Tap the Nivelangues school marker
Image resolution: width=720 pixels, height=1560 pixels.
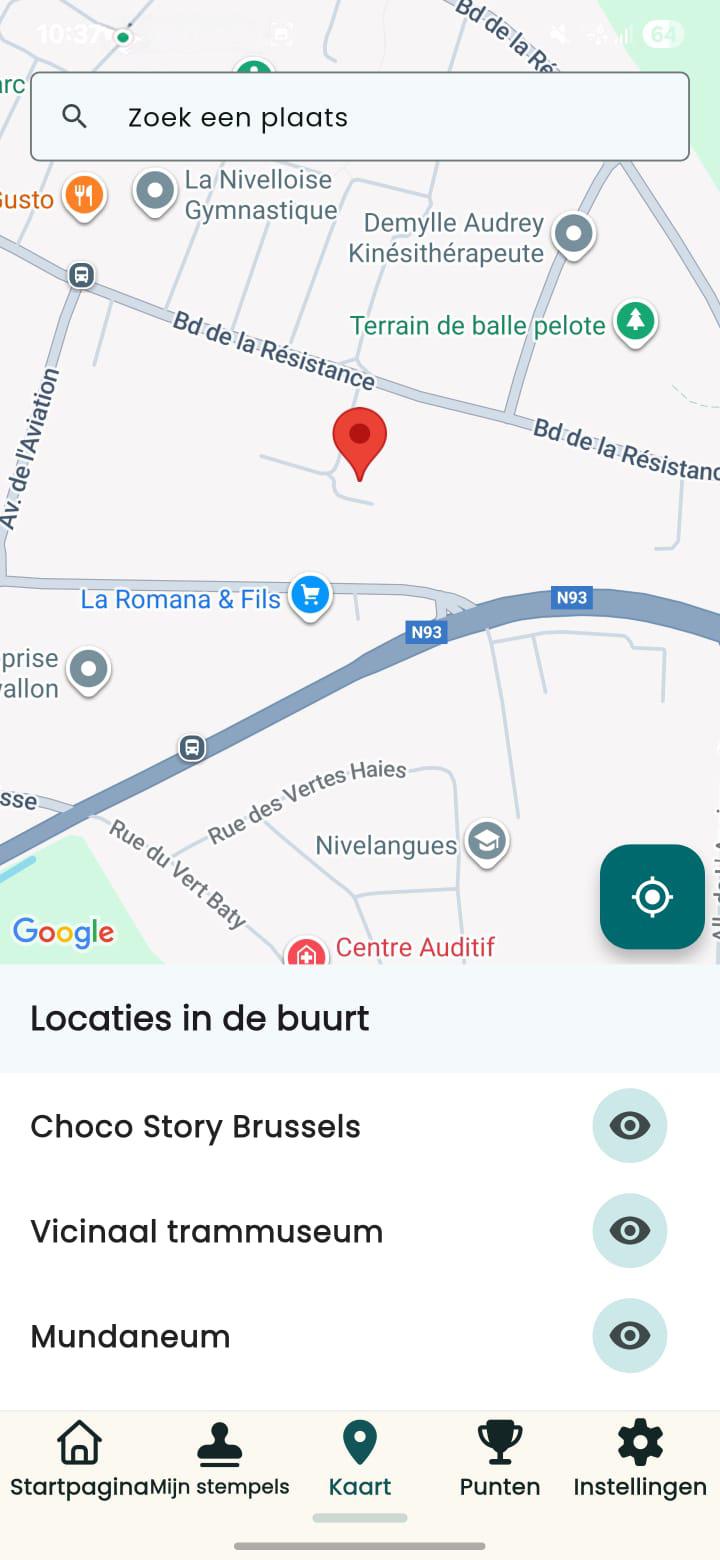pos(487,843)
